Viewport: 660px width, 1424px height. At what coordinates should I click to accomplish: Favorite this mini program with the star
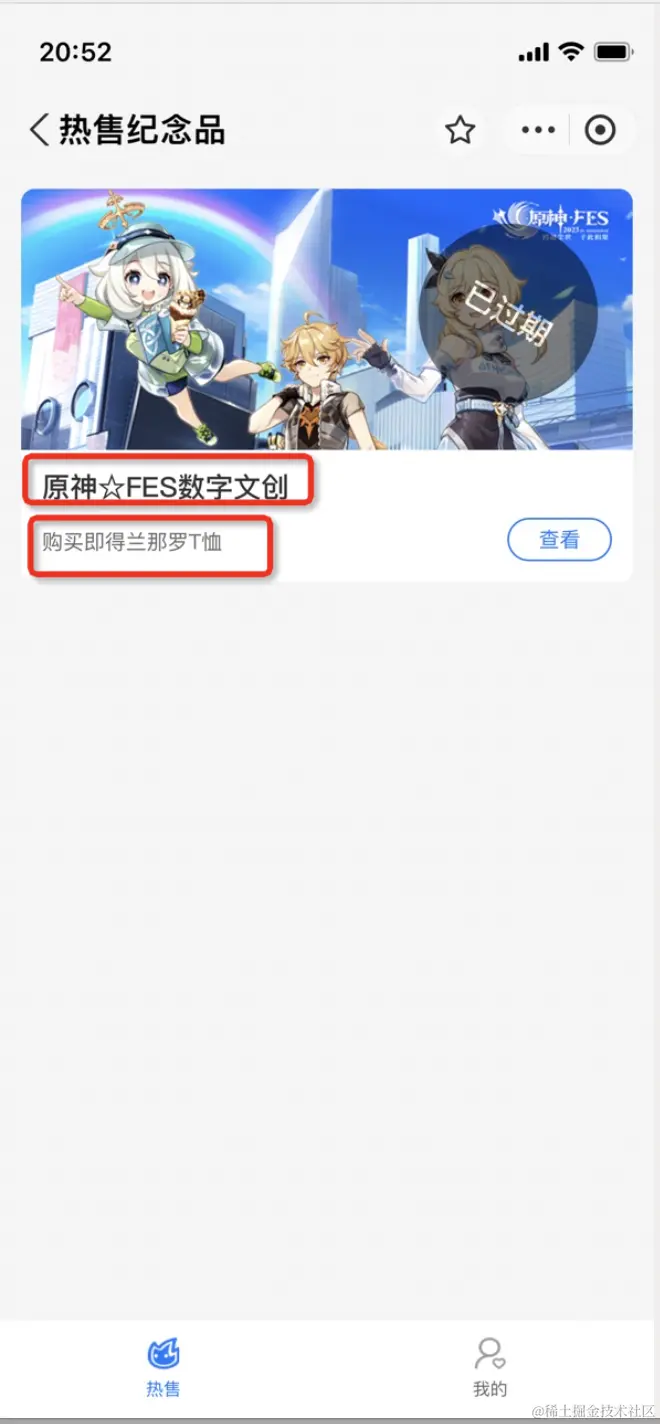(460, 130)
